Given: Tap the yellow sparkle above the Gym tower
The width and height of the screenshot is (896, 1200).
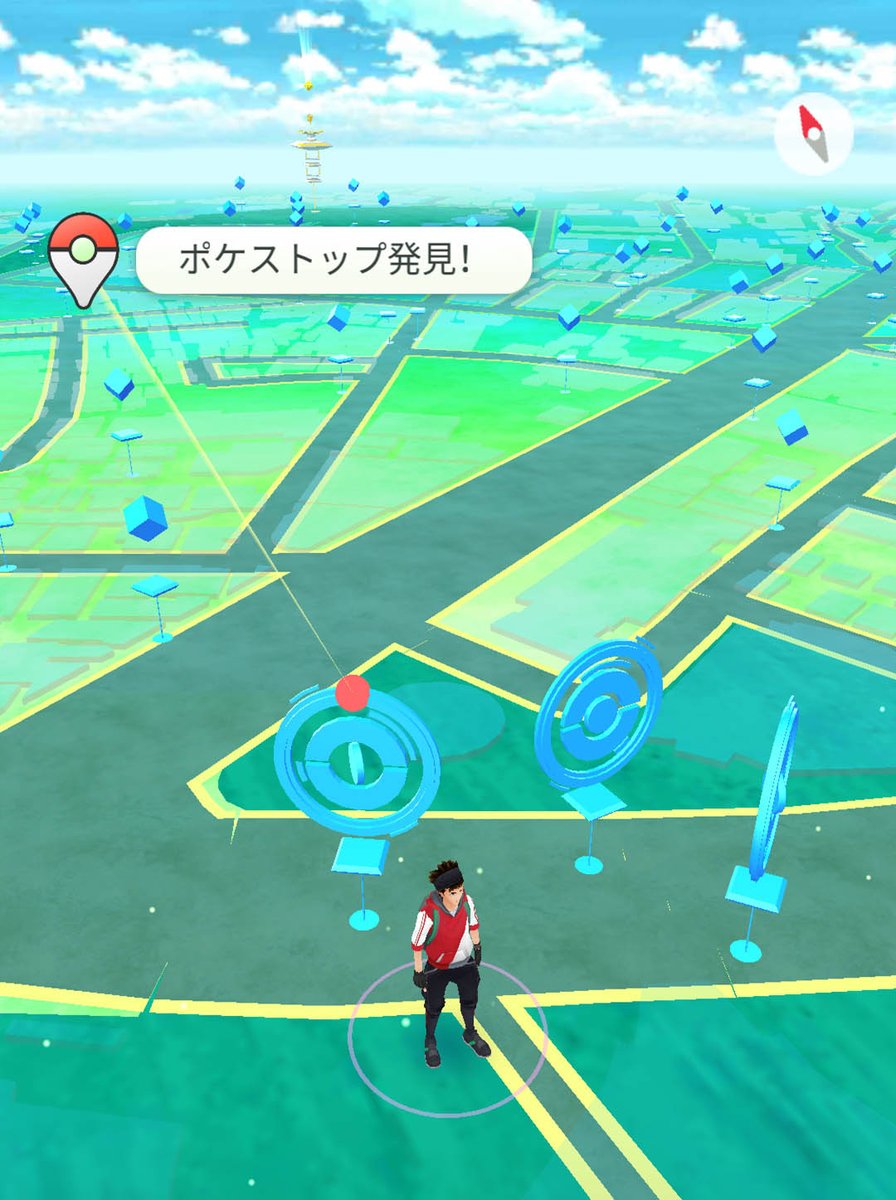Looking at the screenshot, I should 308,85.
